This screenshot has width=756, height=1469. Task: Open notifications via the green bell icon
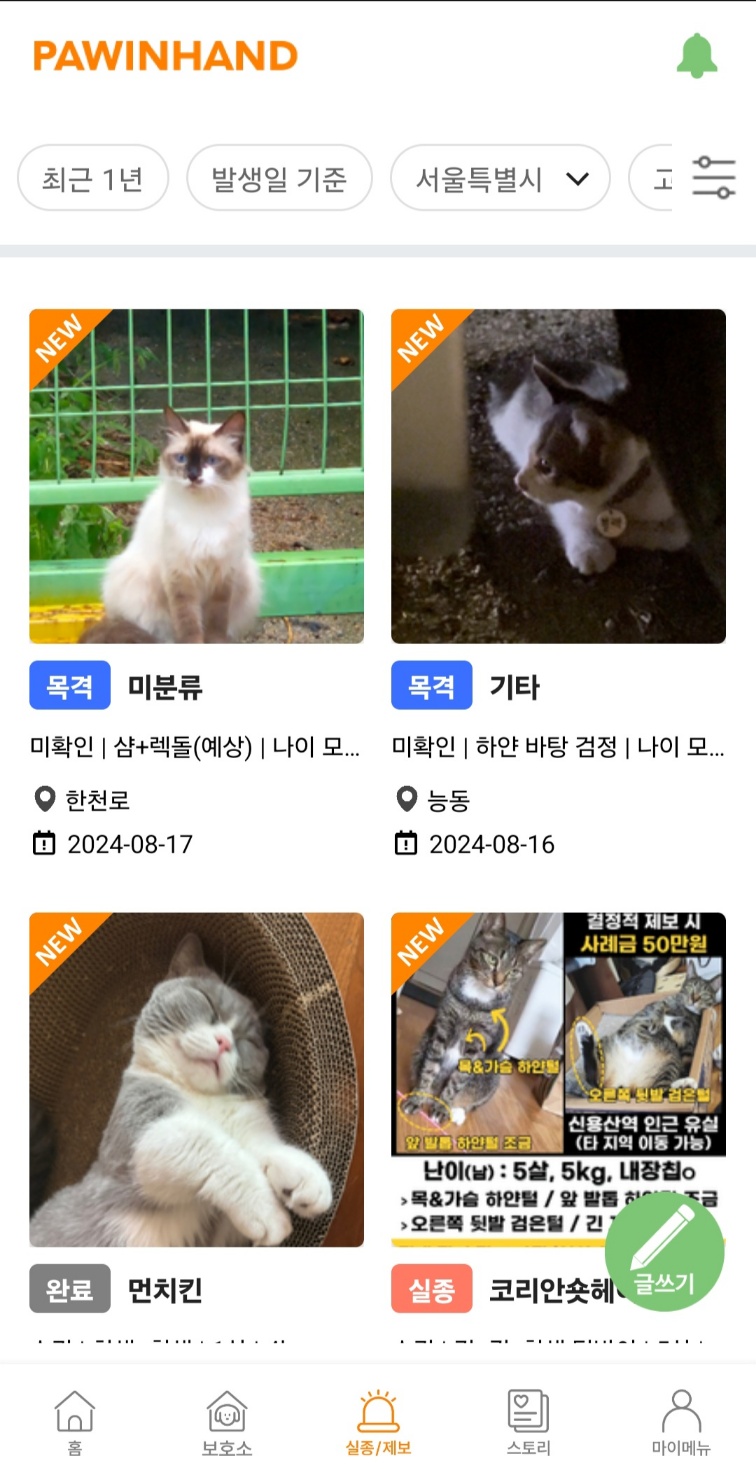(x=699, y=55)
